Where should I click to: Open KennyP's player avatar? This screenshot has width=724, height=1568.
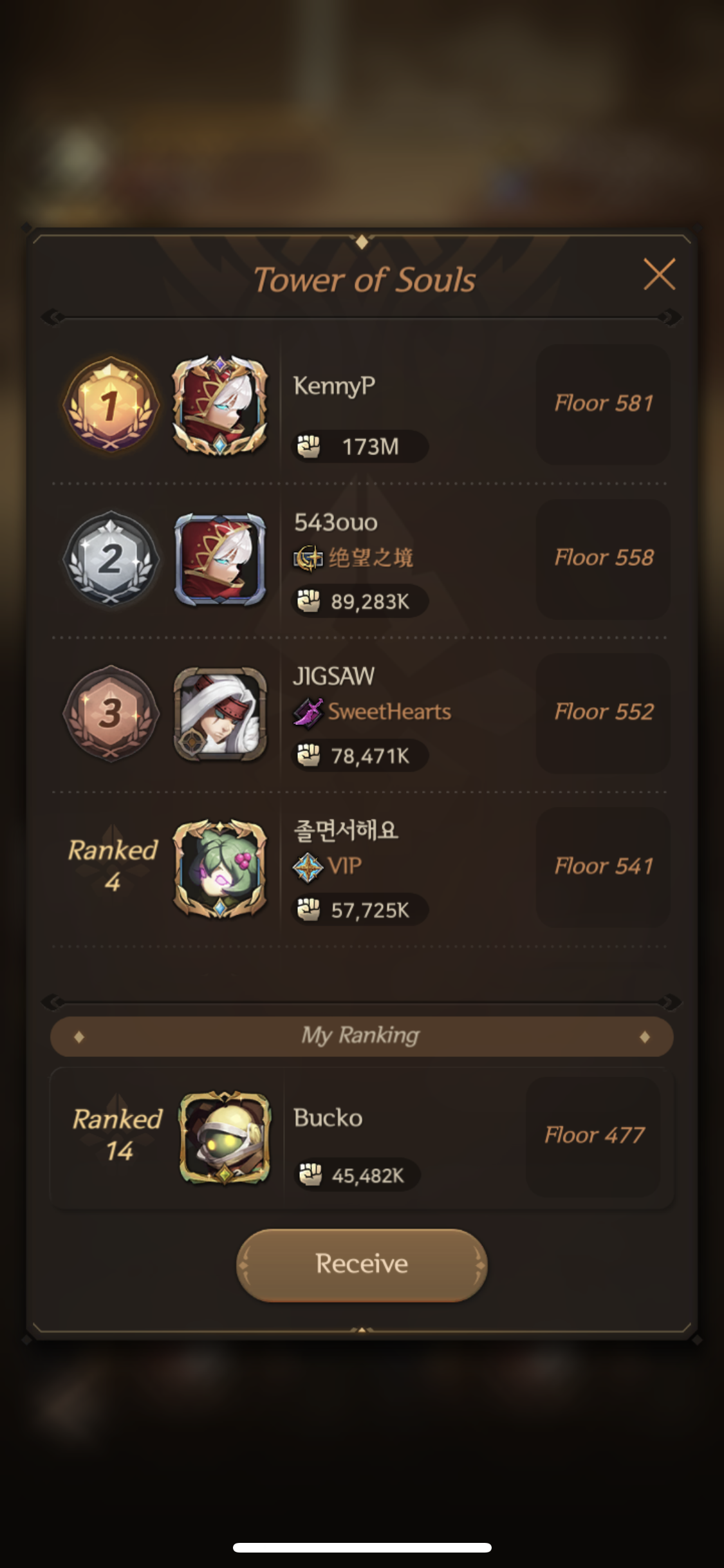pyautogui.click(x=220, y=406)
